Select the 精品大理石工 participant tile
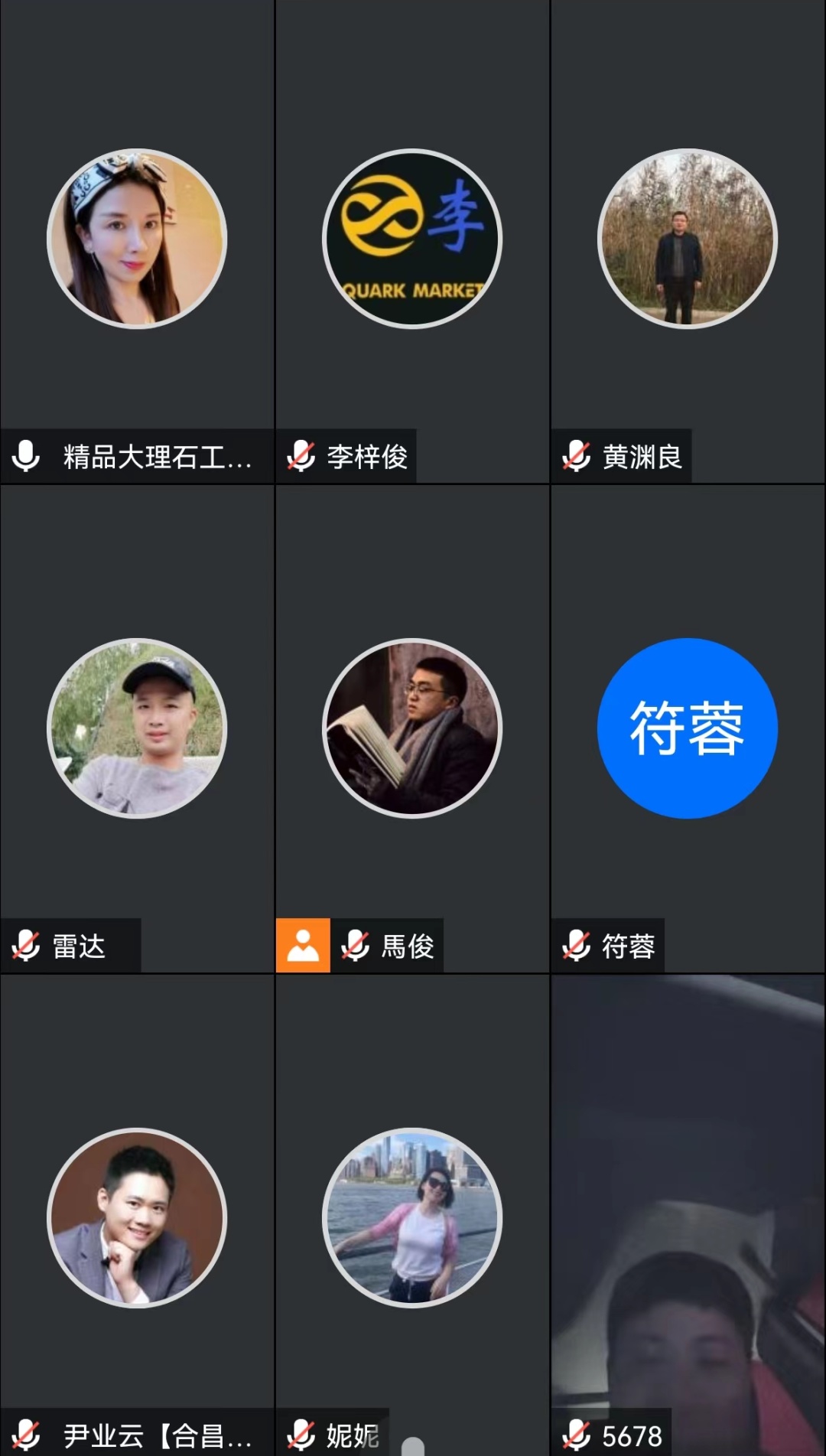Image resolution: width=826 pixels, height=1456 pixels. click(x=137, y=239)
